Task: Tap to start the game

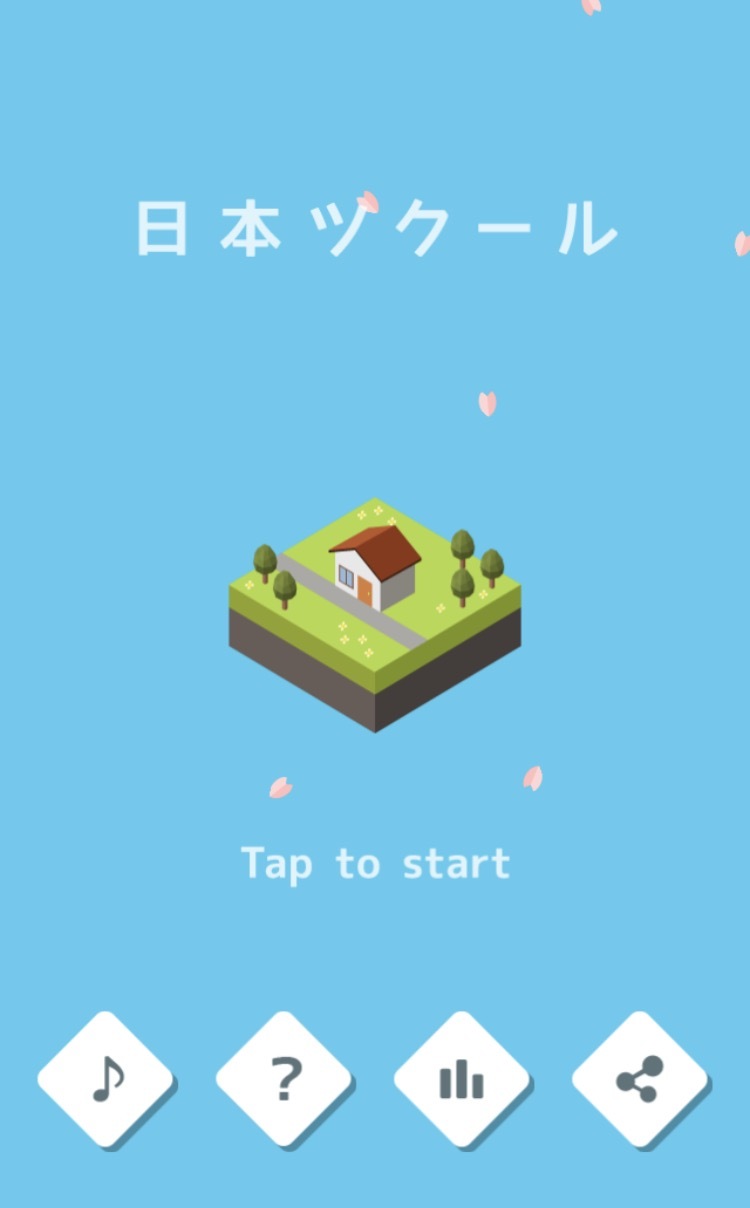Action: (375, 864)
